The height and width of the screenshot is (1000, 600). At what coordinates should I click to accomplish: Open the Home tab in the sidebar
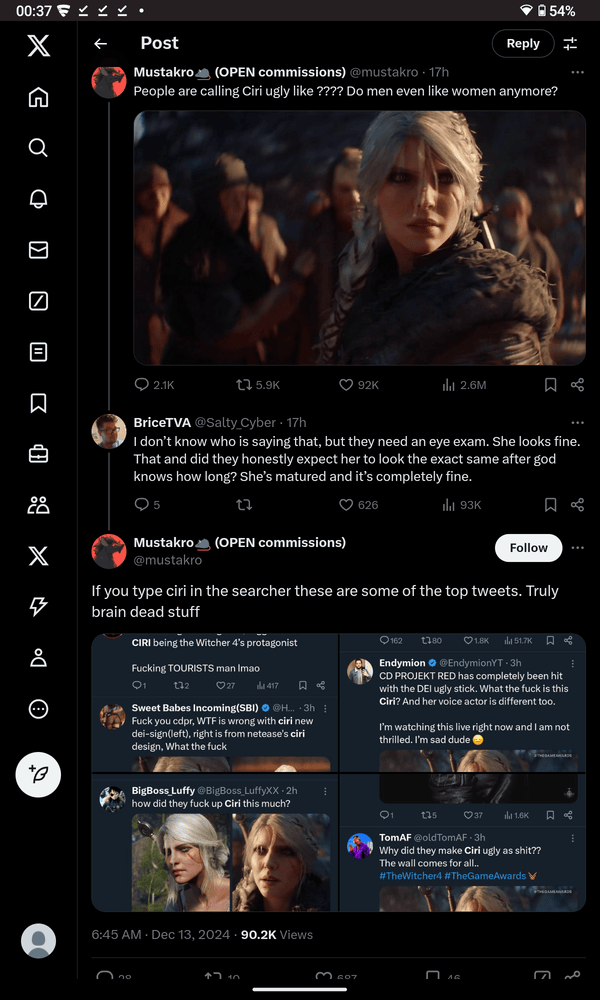click(38, 97)
